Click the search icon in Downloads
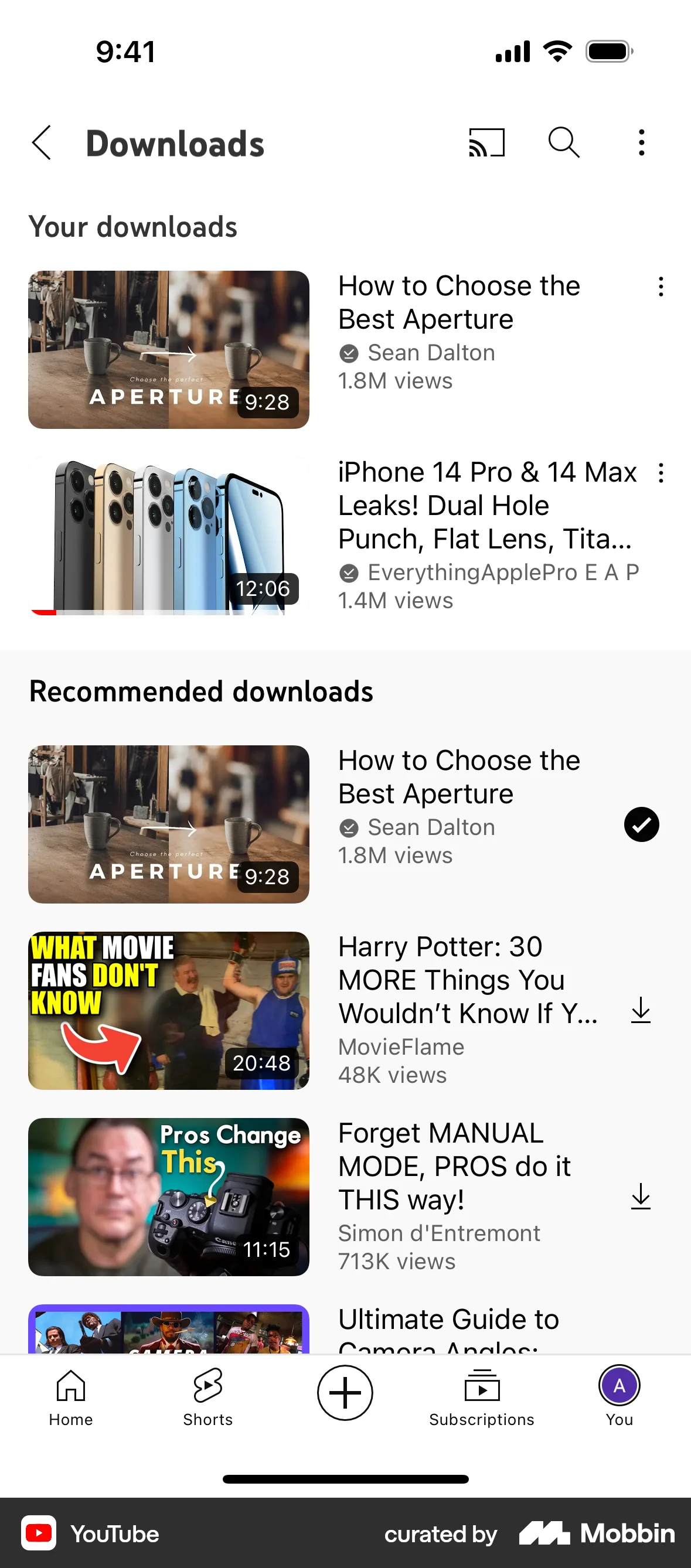 pyautogui.click(x=563, y=142)
